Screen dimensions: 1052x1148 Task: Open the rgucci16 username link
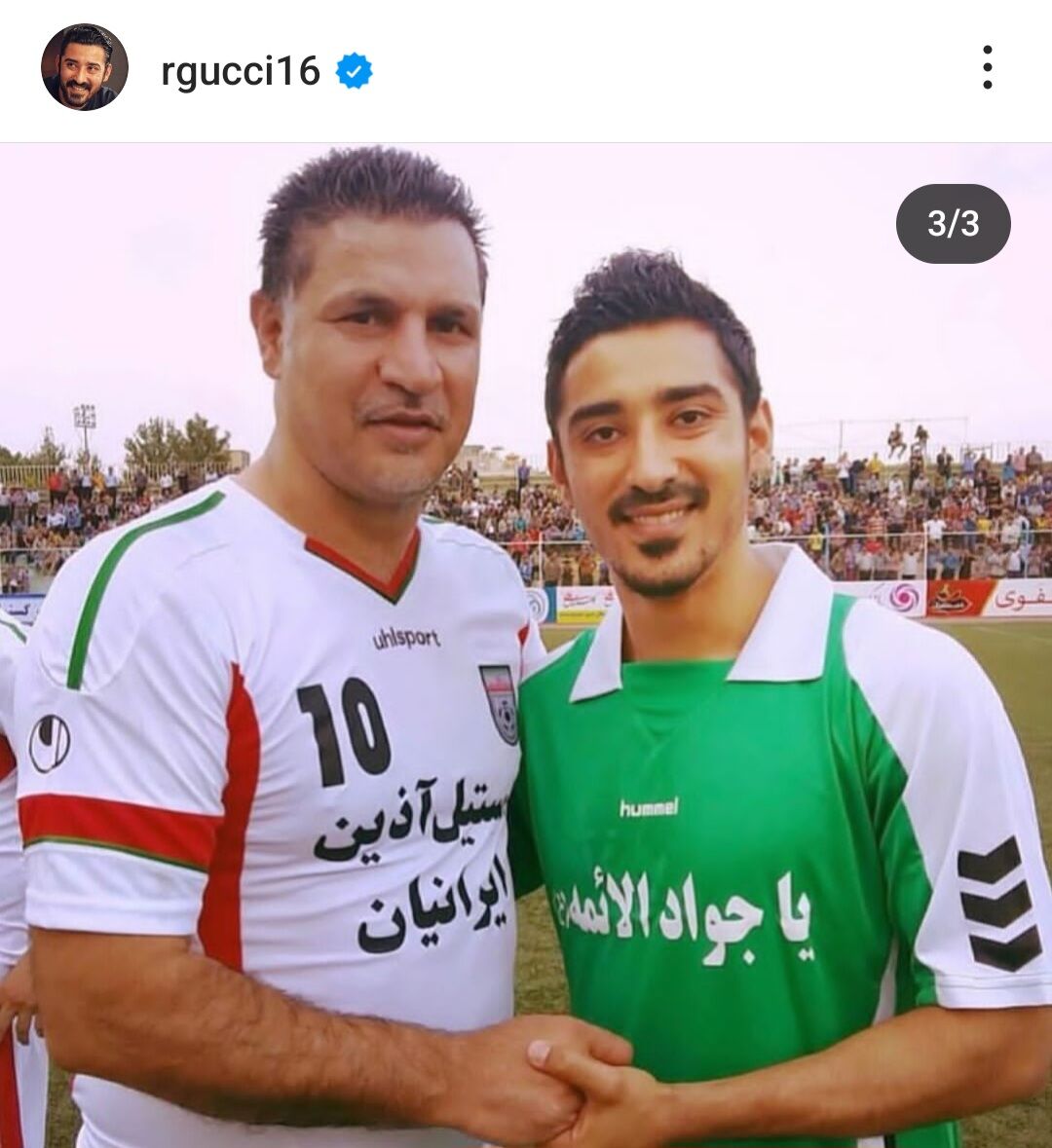pos(240,70)
